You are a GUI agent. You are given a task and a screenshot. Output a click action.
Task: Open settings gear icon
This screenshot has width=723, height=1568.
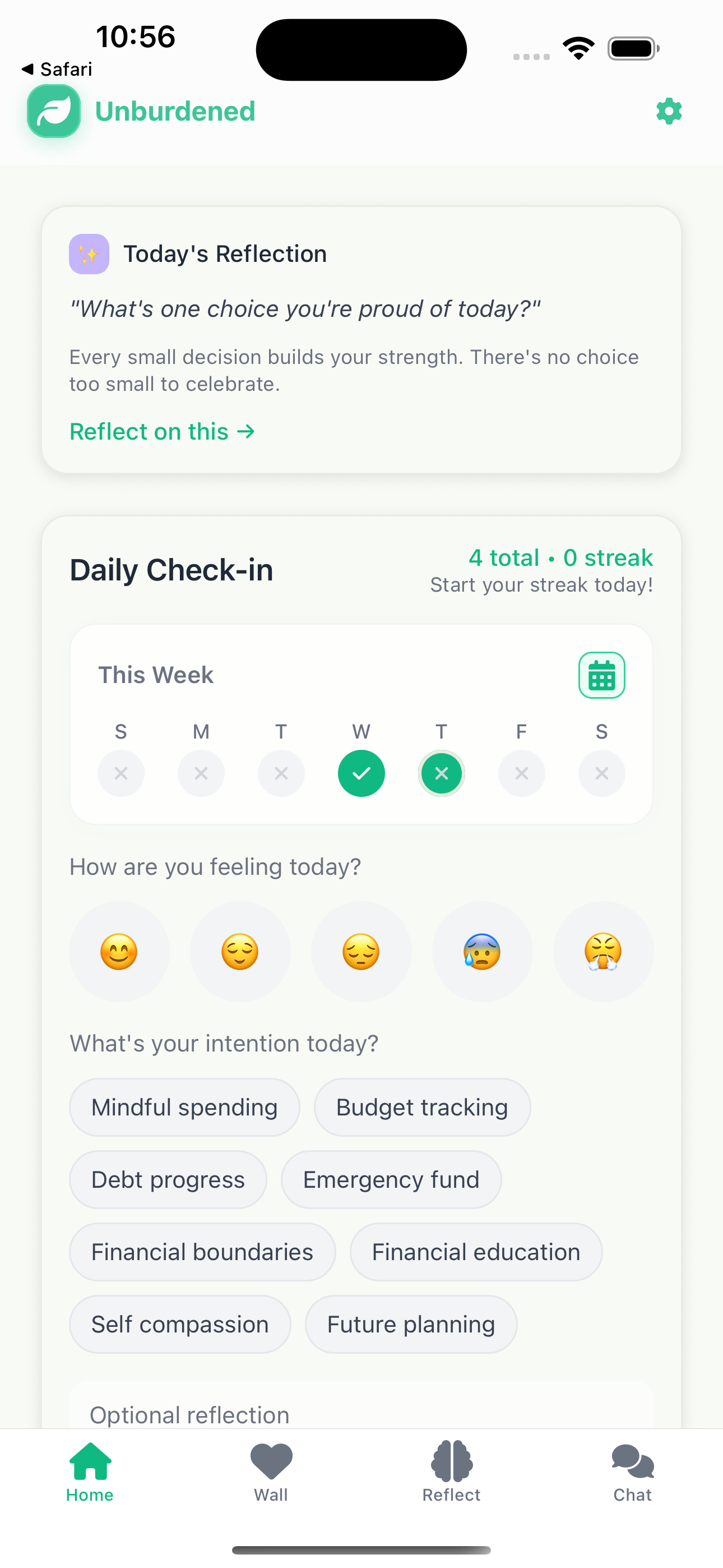pos(669,112)
